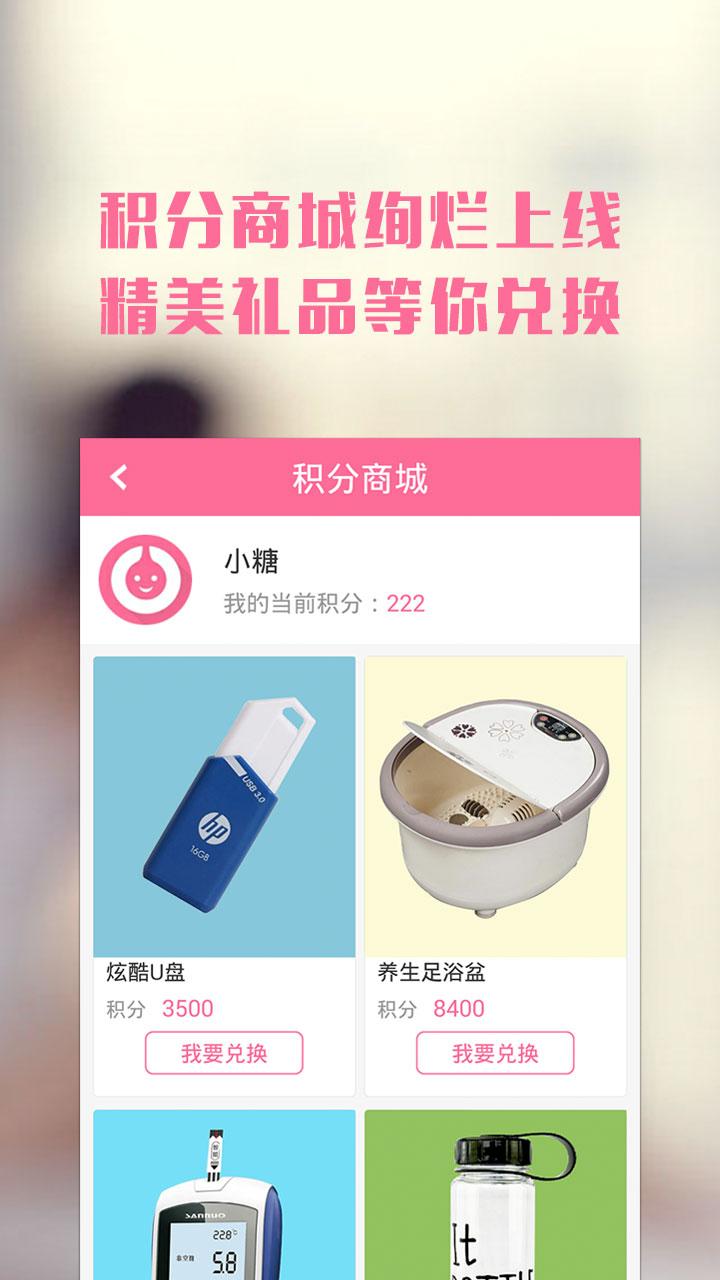Viewport: 720px width, 1280px height.
Task: Tap the 积分商城 title text
Action: click(360, 475)
